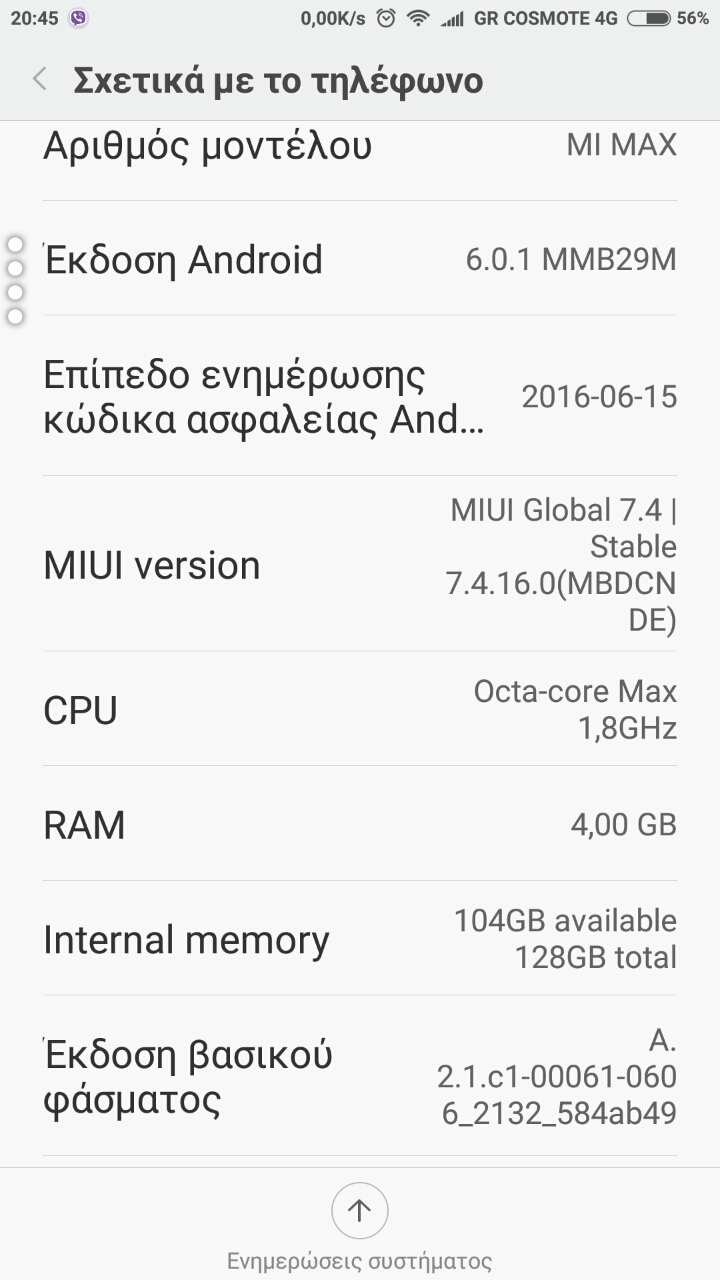Tap the Έκδοση βασικού φάσματος row
The height and width of the screenshot is (1280, 720).
360,1078
